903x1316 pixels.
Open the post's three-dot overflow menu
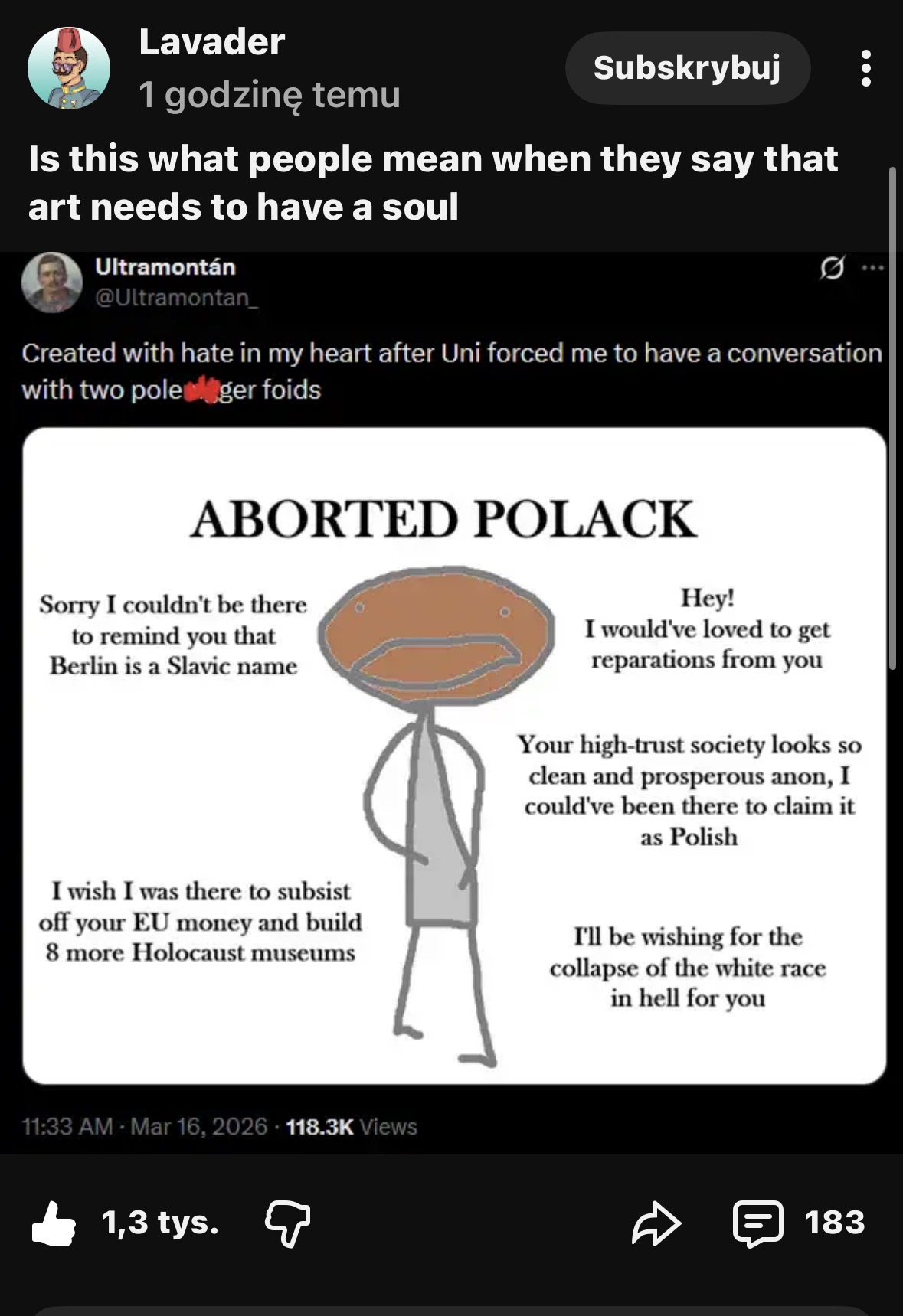(x=866, y=68)
